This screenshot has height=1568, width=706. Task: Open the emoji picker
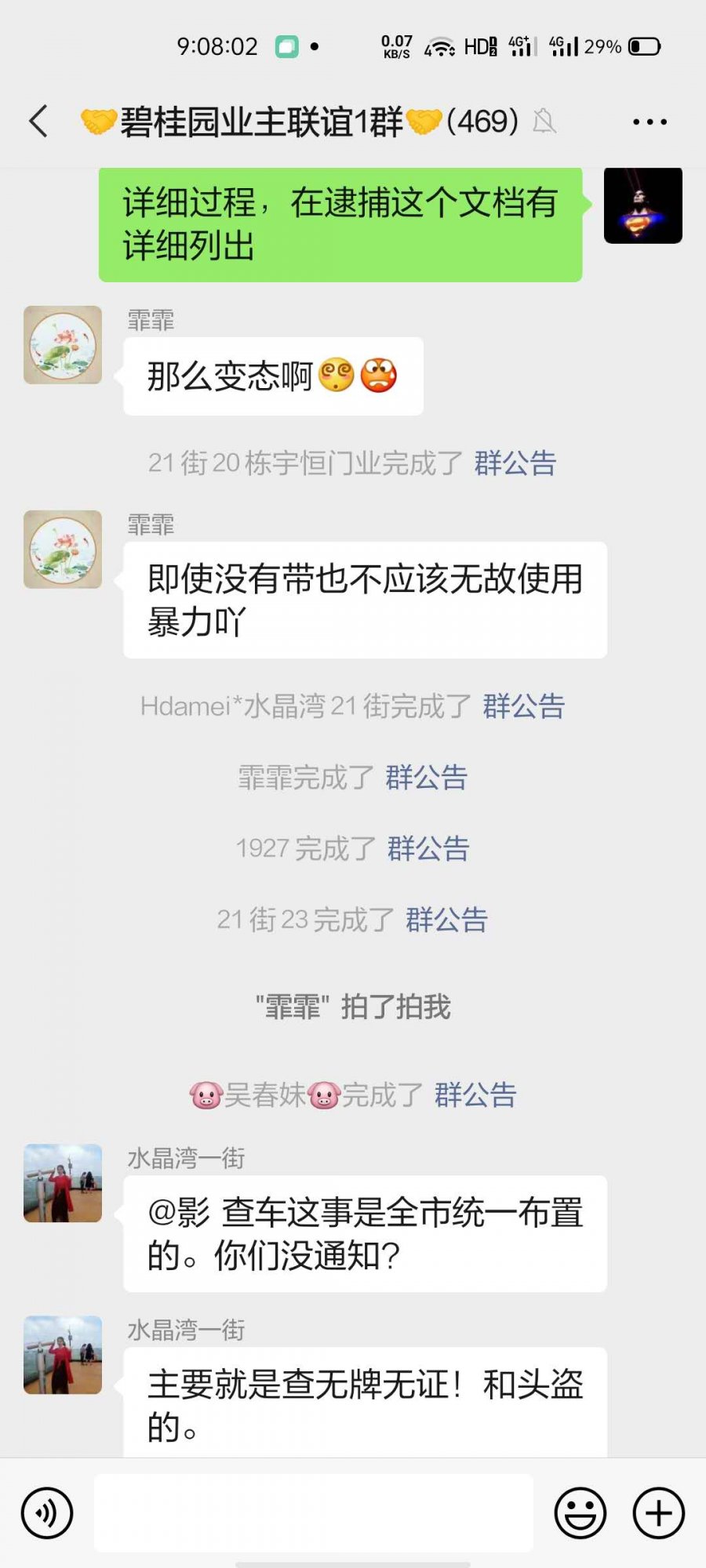580,1513
